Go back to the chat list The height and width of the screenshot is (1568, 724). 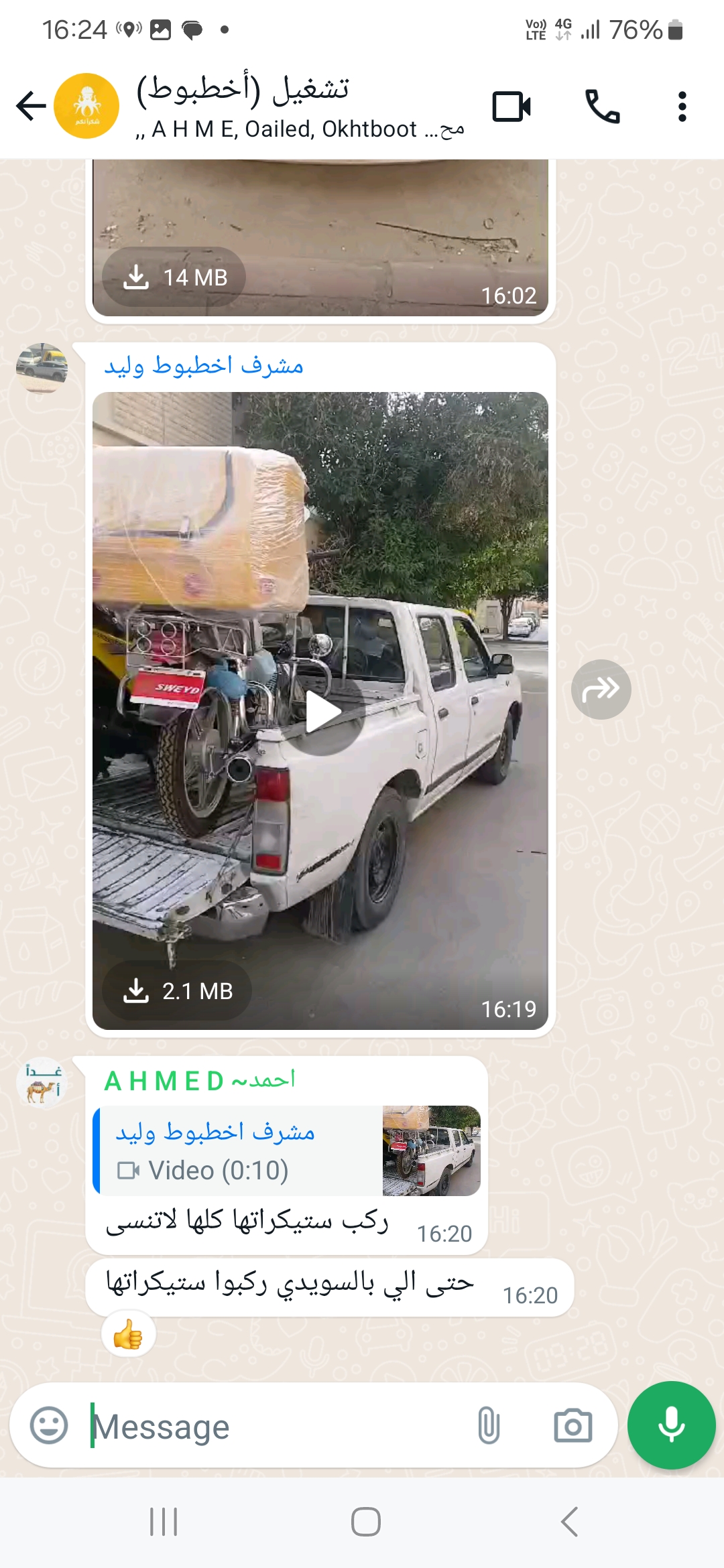(x=31, y=106)
